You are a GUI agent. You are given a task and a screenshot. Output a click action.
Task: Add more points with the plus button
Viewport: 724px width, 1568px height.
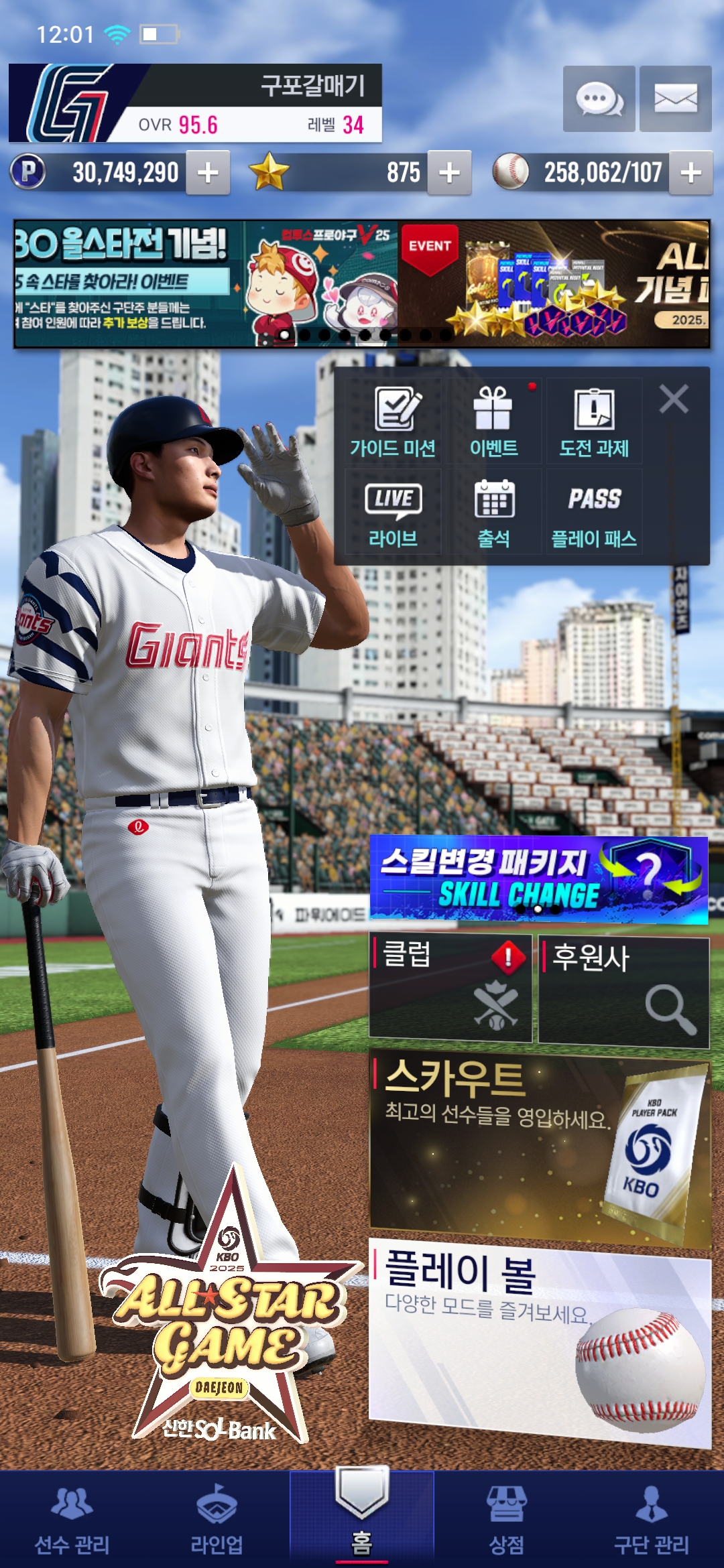208,173
